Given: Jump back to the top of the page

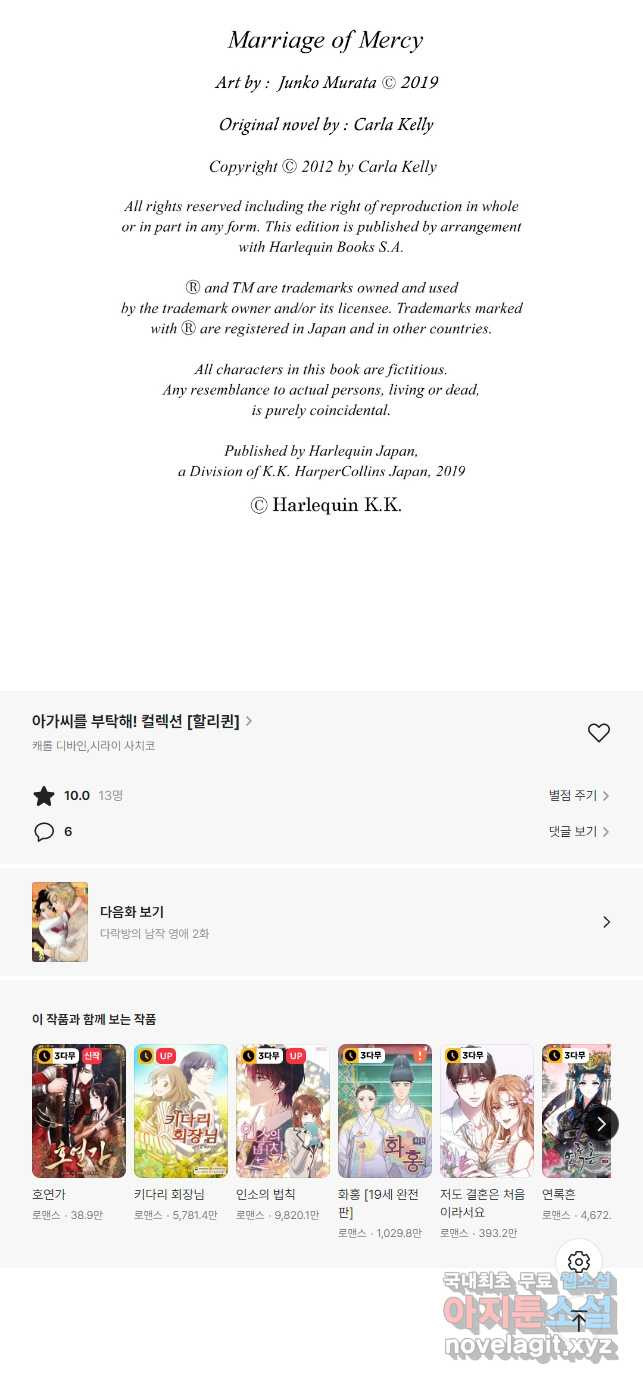Looking at the screenshot, I should click(579, 1321).
